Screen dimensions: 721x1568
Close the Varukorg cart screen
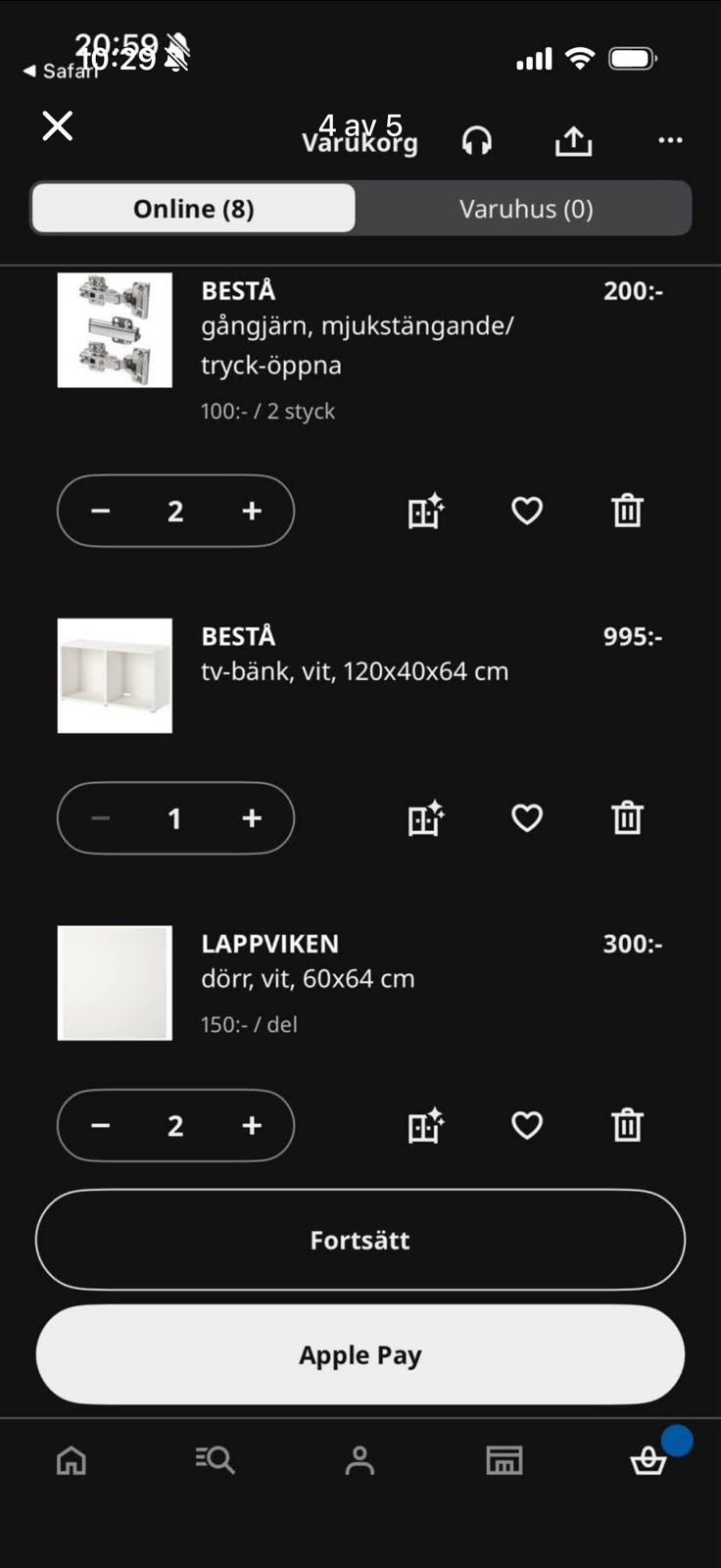click(x=58, y=125)
